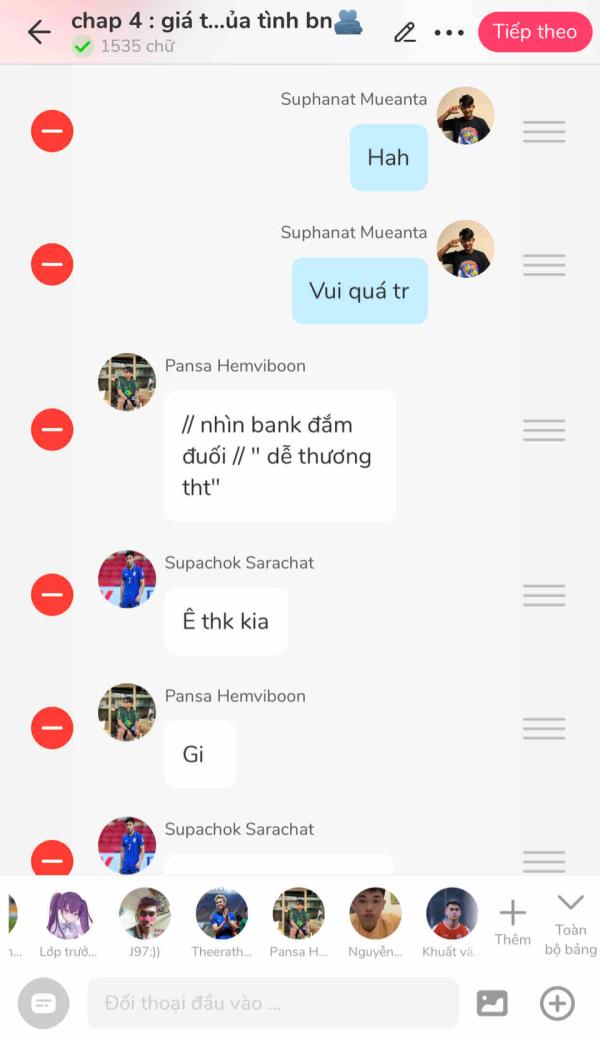Open the circled plus options button

click(557, 1003)
